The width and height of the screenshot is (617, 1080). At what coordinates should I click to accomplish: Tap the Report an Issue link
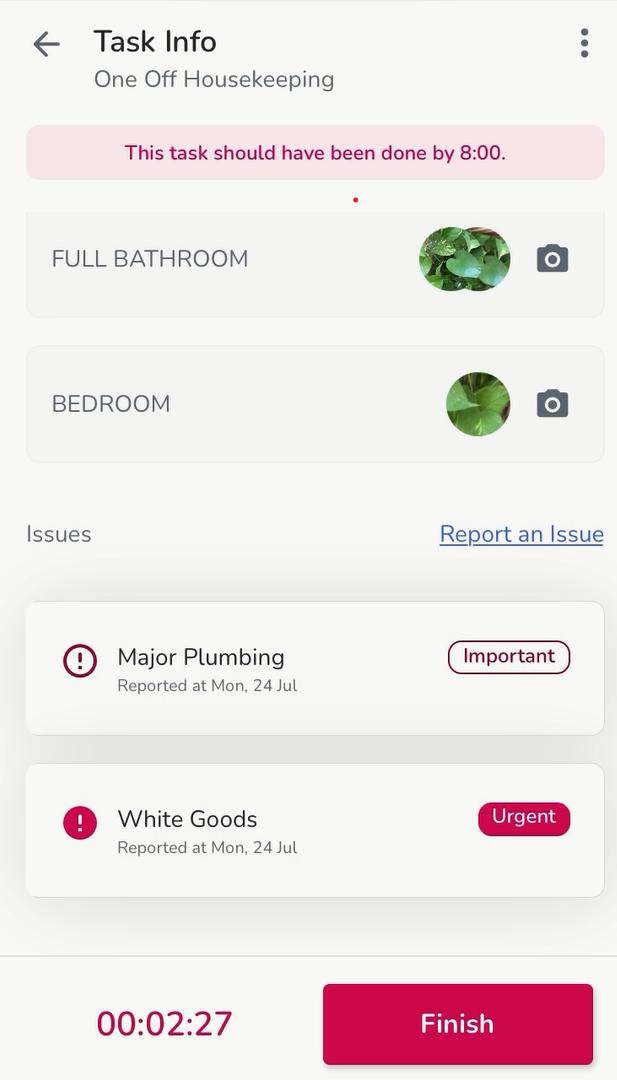521,534
